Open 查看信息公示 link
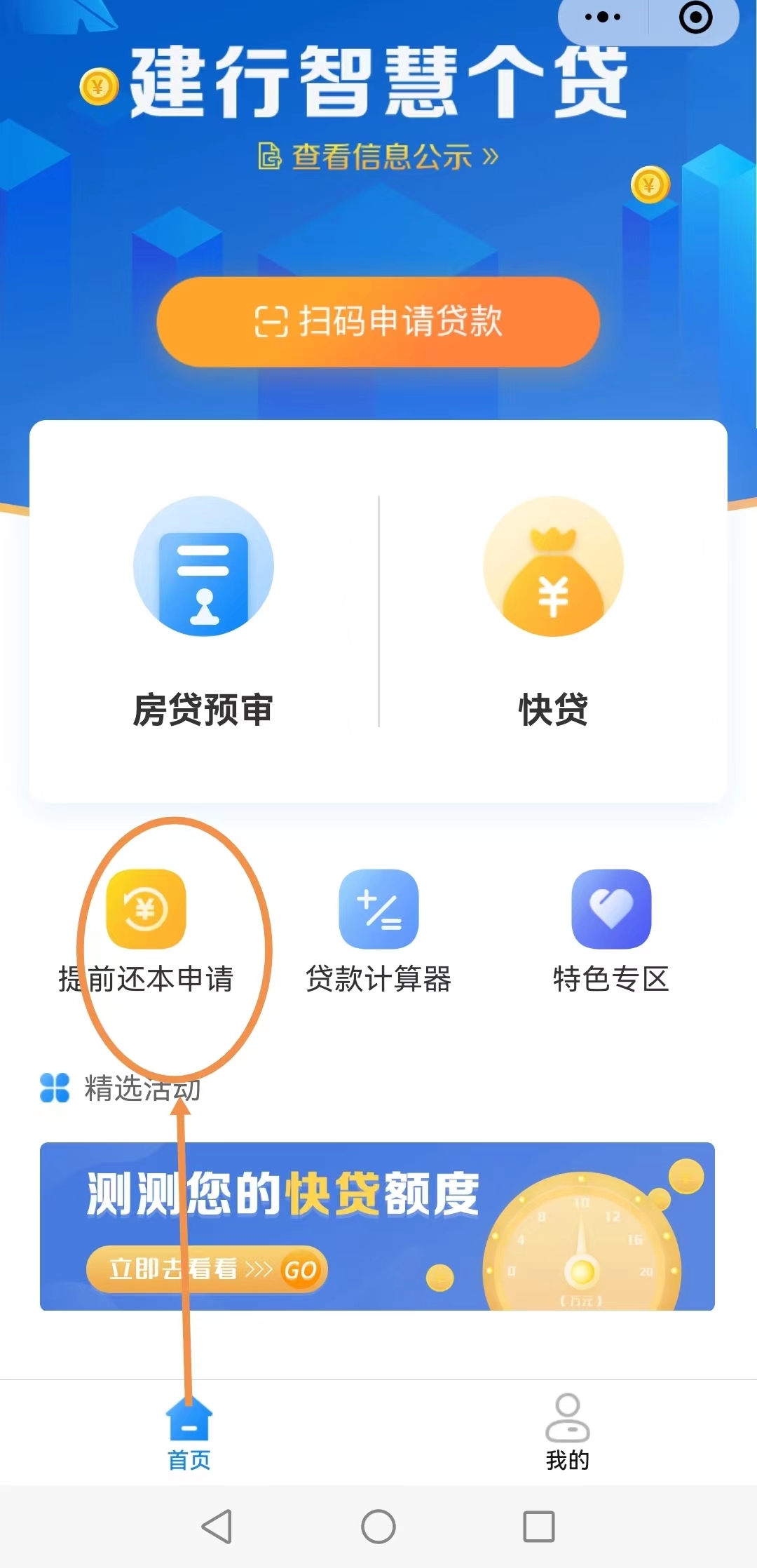The height and width of the screenshot is (1568, 757). point(378,156)
